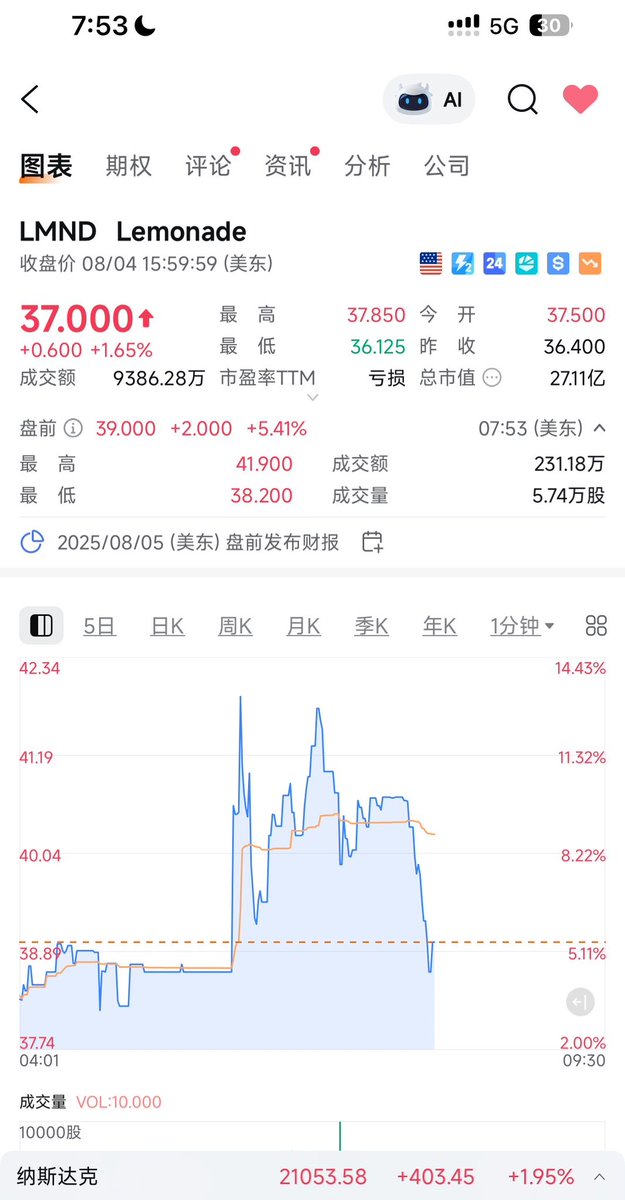Expand the 市盈率TTM details chevron
The width and height of the screenshot is (625, 1200).
coord(313,398)
